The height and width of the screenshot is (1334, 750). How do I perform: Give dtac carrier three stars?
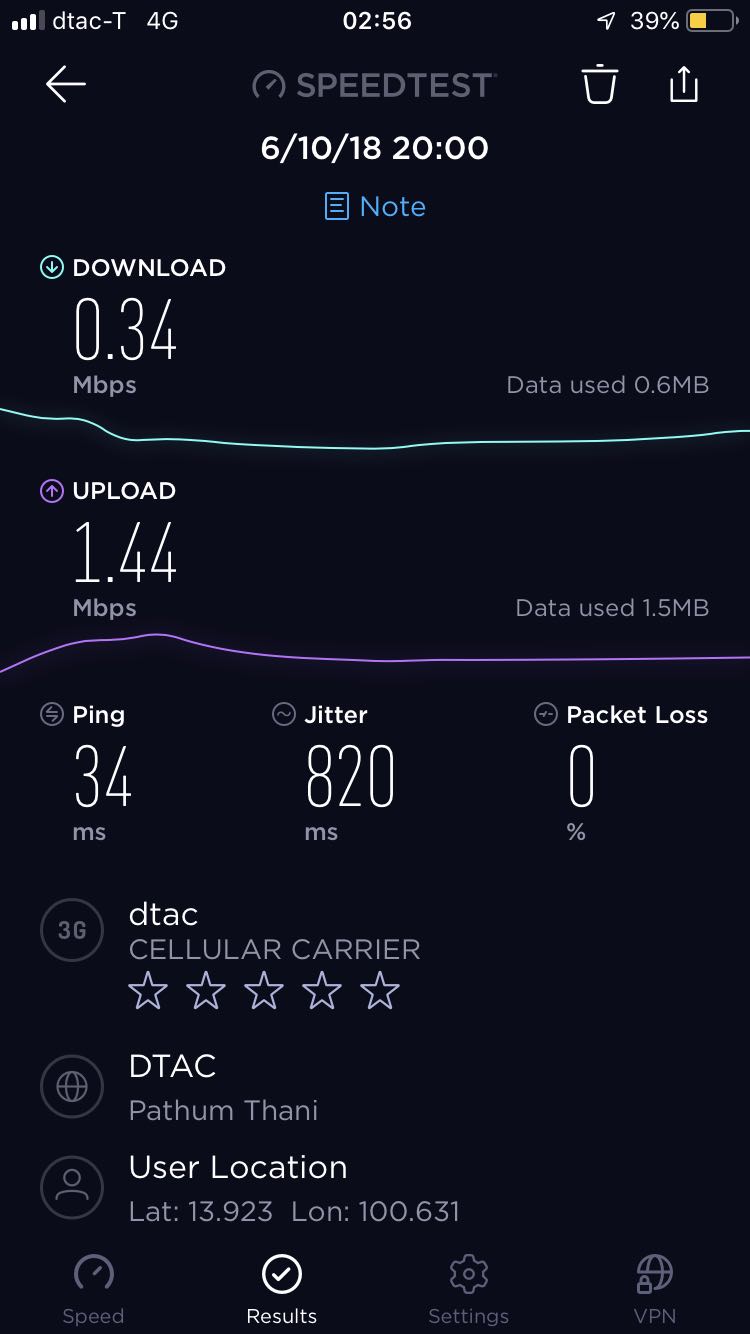click(x=264, y=992)
